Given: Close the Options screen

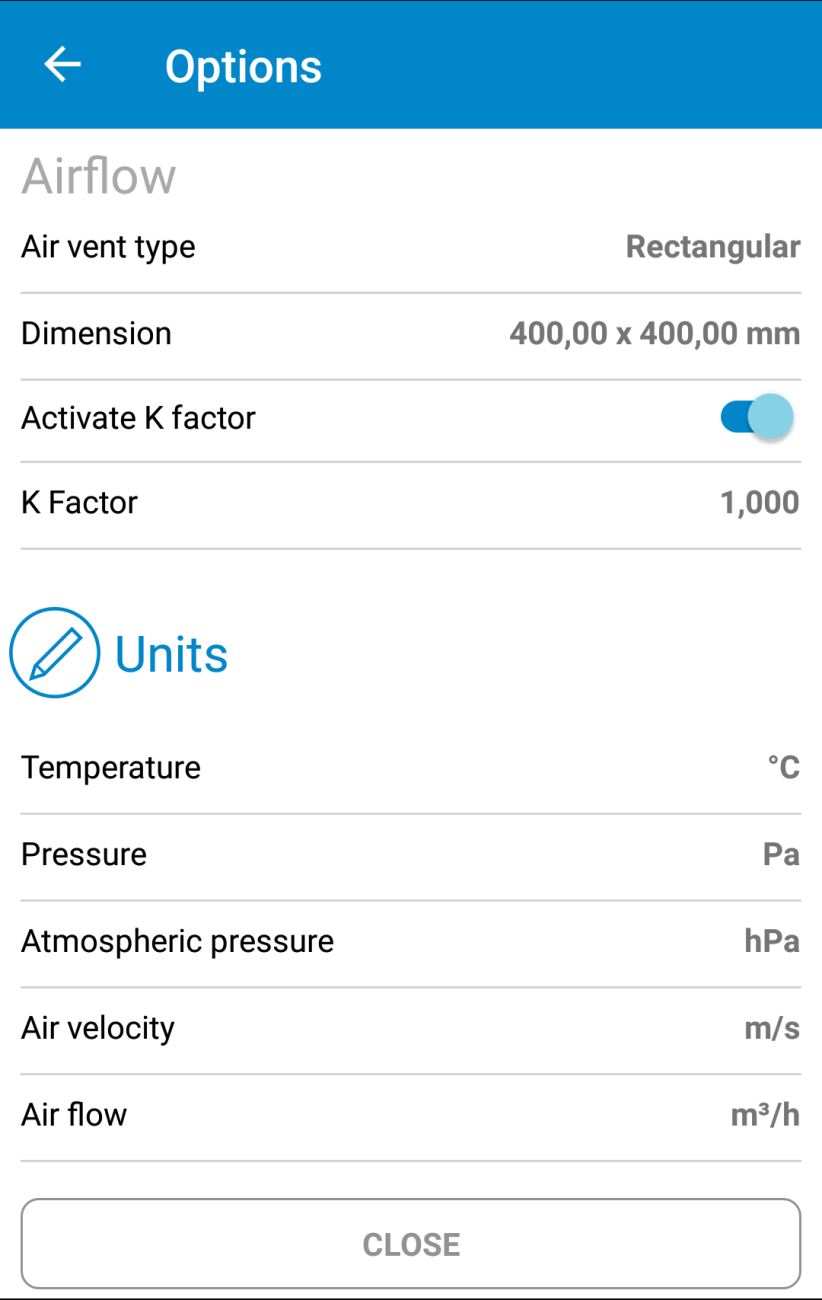Looking at the screenshot, I should tap(411, 1244).
